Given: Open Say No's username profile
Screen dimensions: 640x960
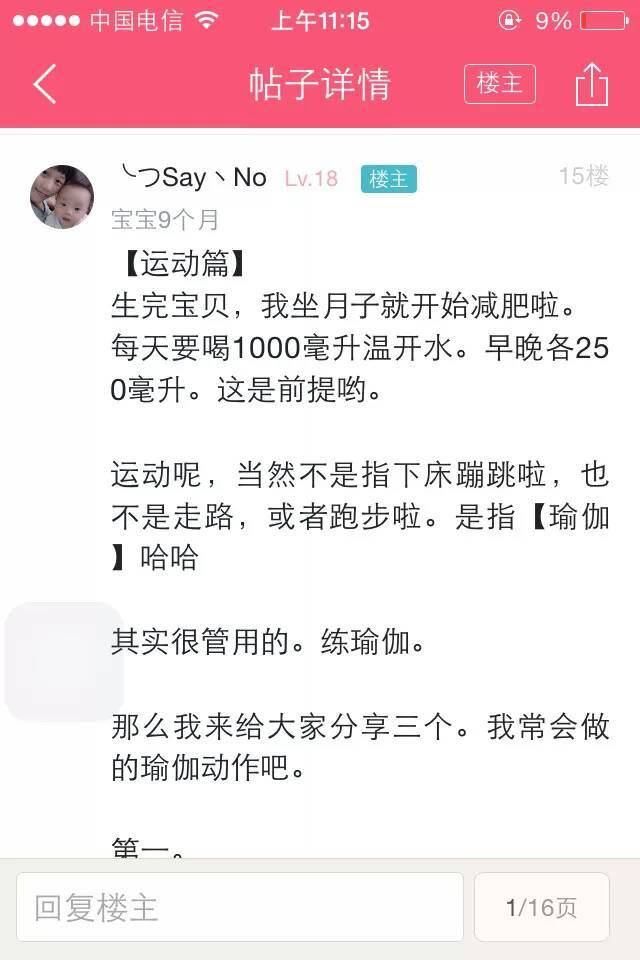Looking at the screenshot, I should tap(192, 178).
